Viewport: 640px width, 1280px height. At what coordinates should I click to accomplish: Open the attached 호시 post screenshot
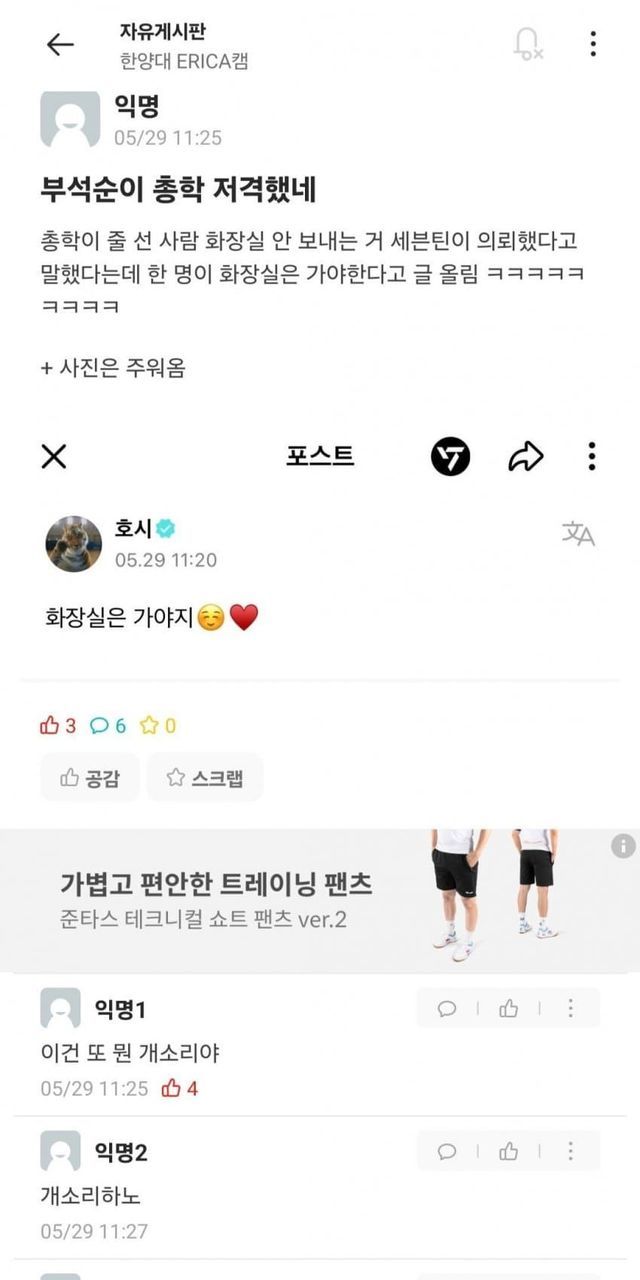click(320, 550)
